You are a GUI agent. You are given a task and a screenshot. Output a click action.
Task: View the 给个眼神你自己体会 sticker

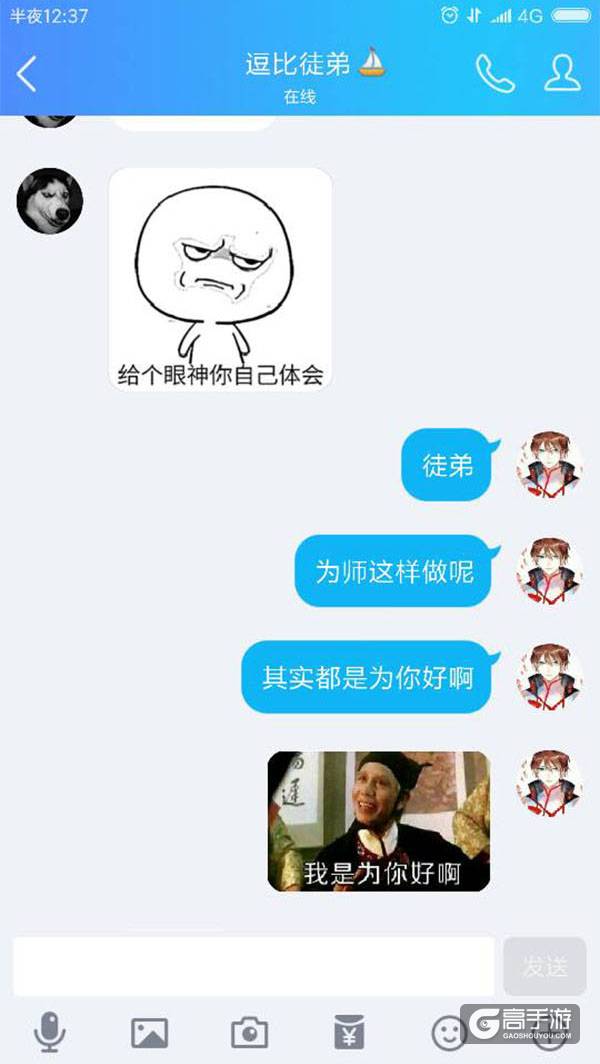[220, 279]
